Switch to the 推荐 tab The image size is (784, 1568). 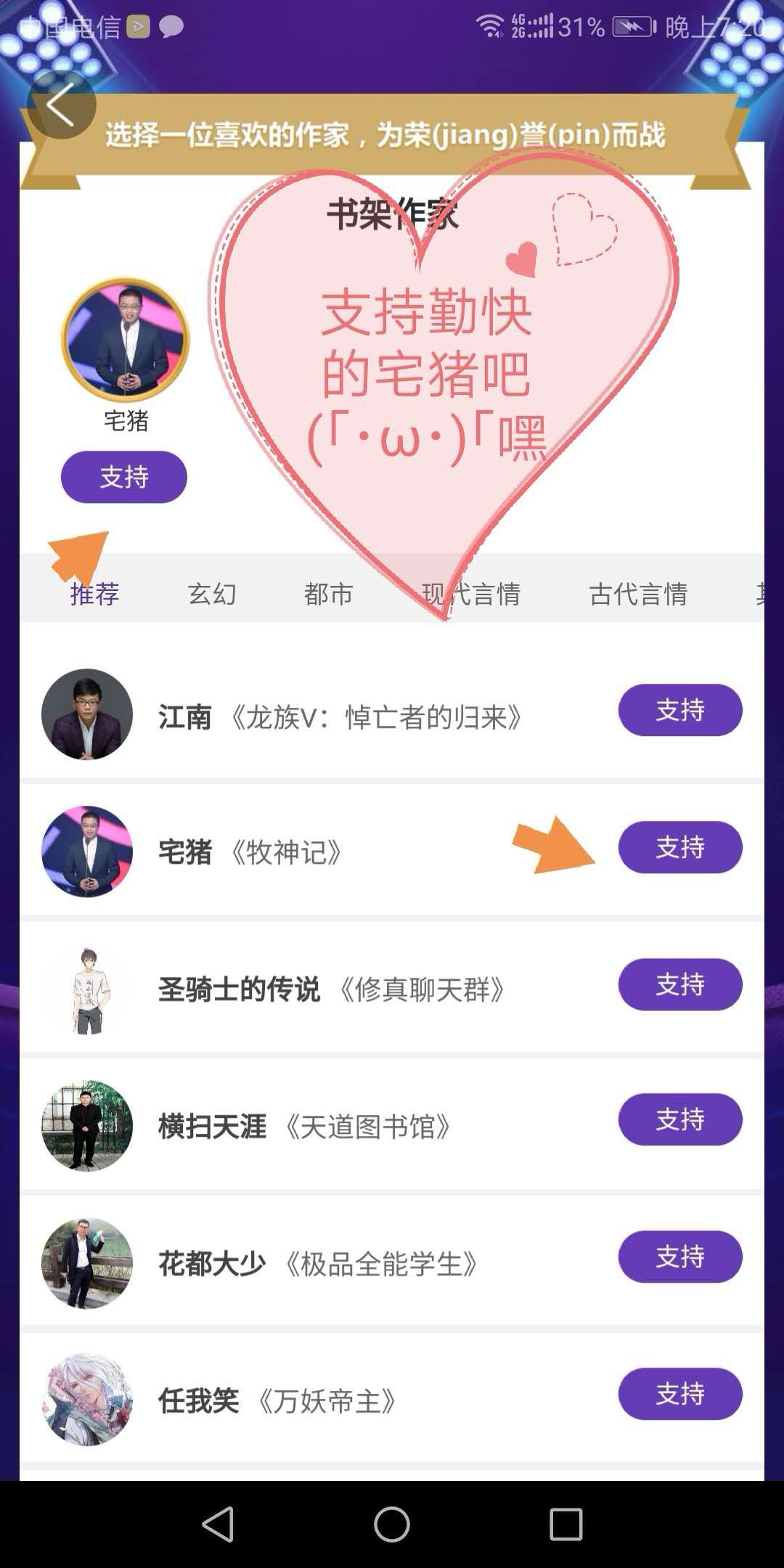pos(94,594)
